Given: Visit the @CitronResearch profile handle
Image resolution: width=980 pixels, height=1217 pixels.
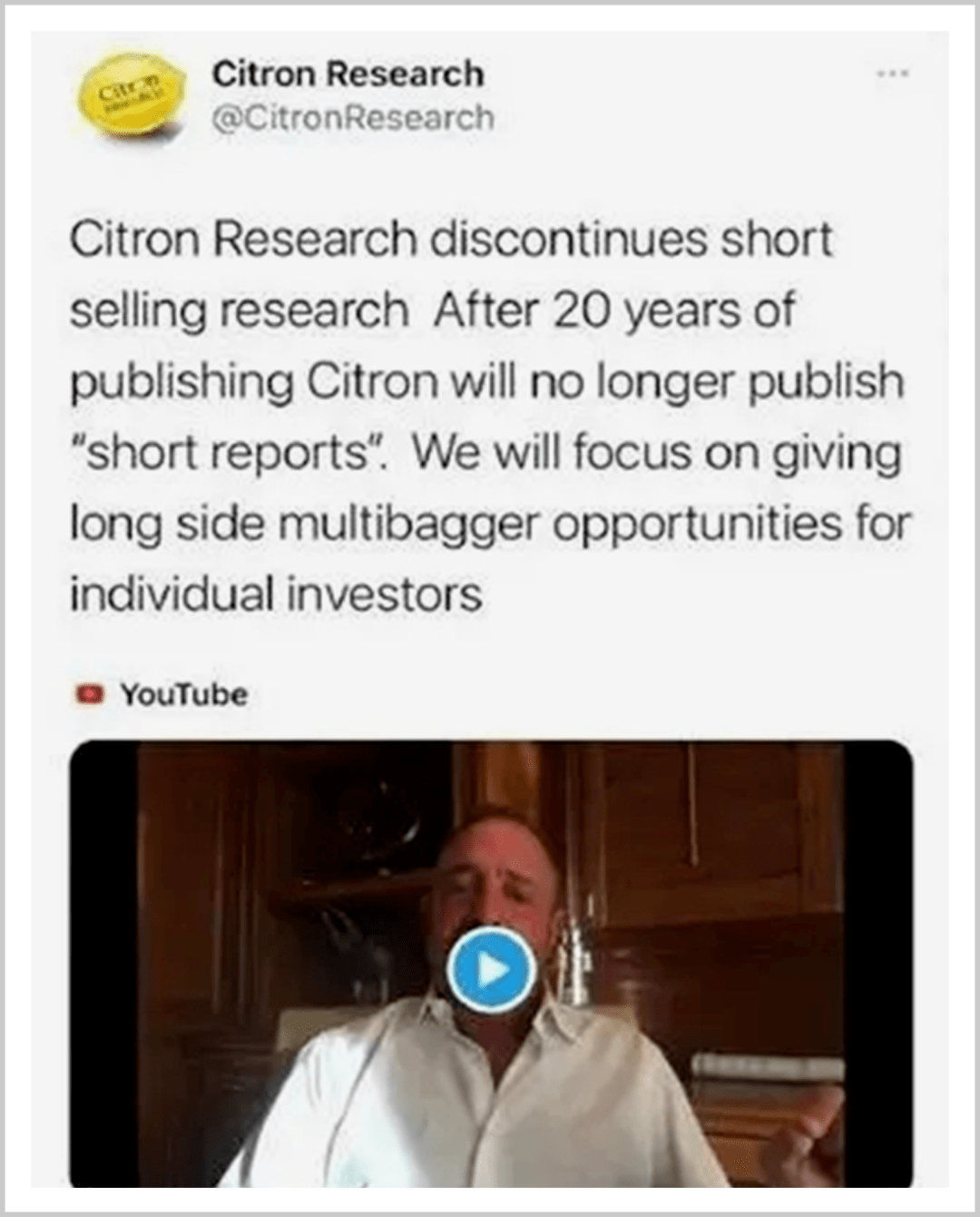Looking at the screenshot, I should (353, 117).
